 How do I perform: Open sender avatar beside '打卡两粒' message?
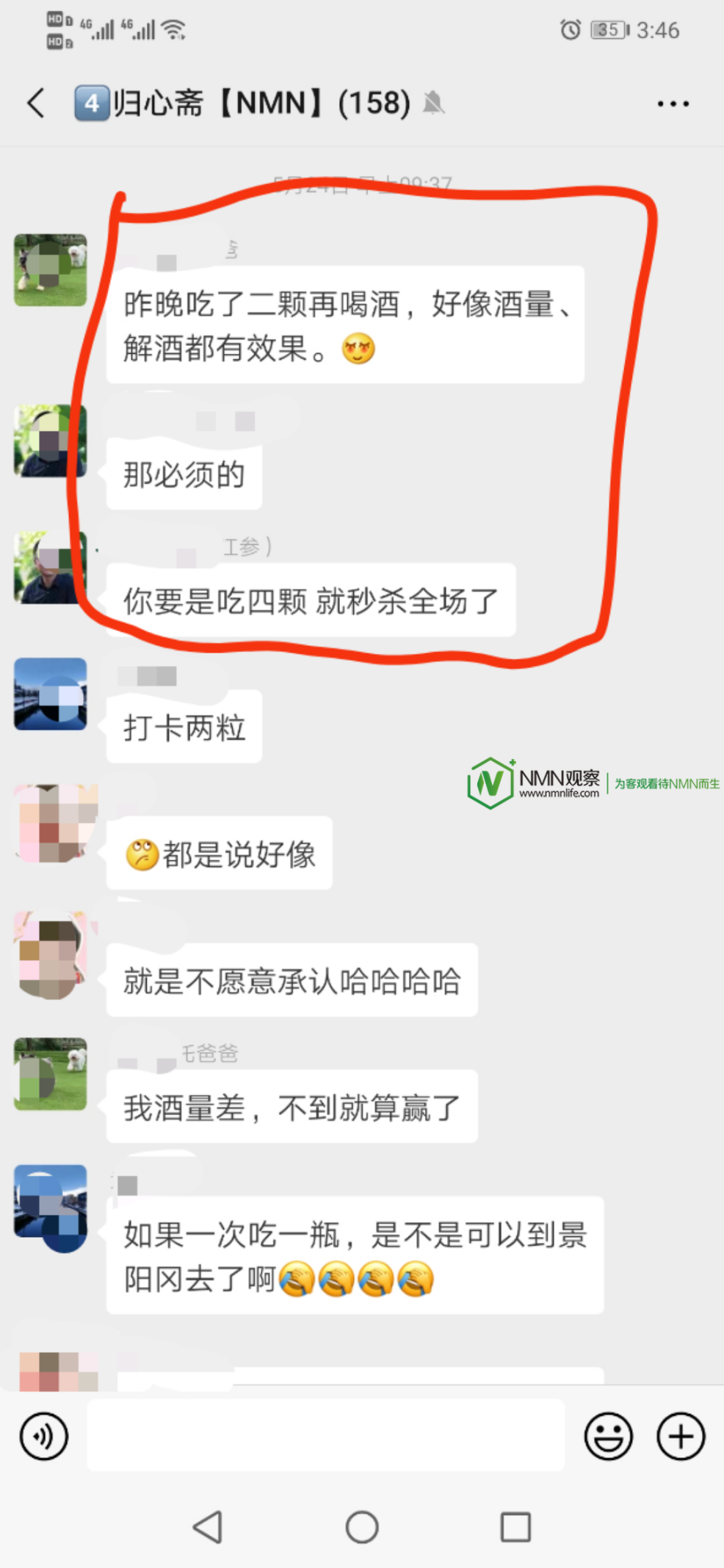pos(50,694)
